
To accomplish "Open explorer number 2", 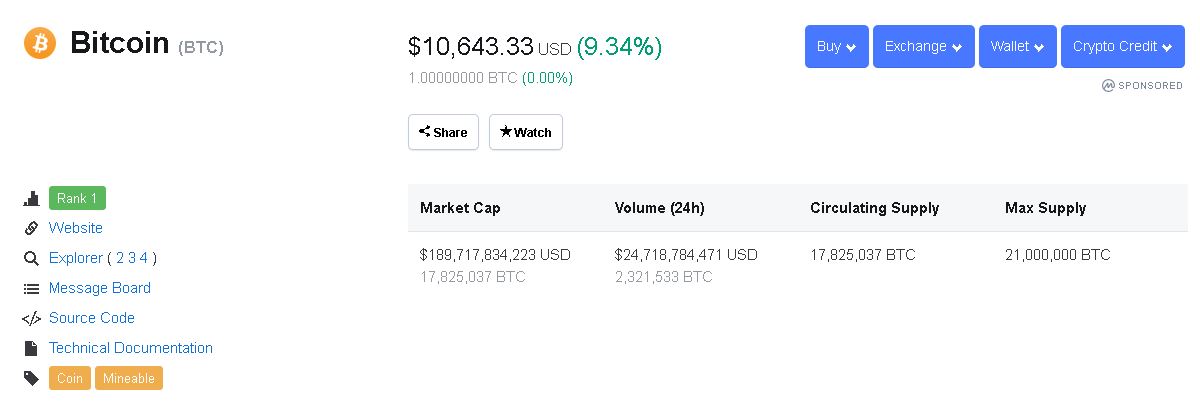I will click(120, 258).
